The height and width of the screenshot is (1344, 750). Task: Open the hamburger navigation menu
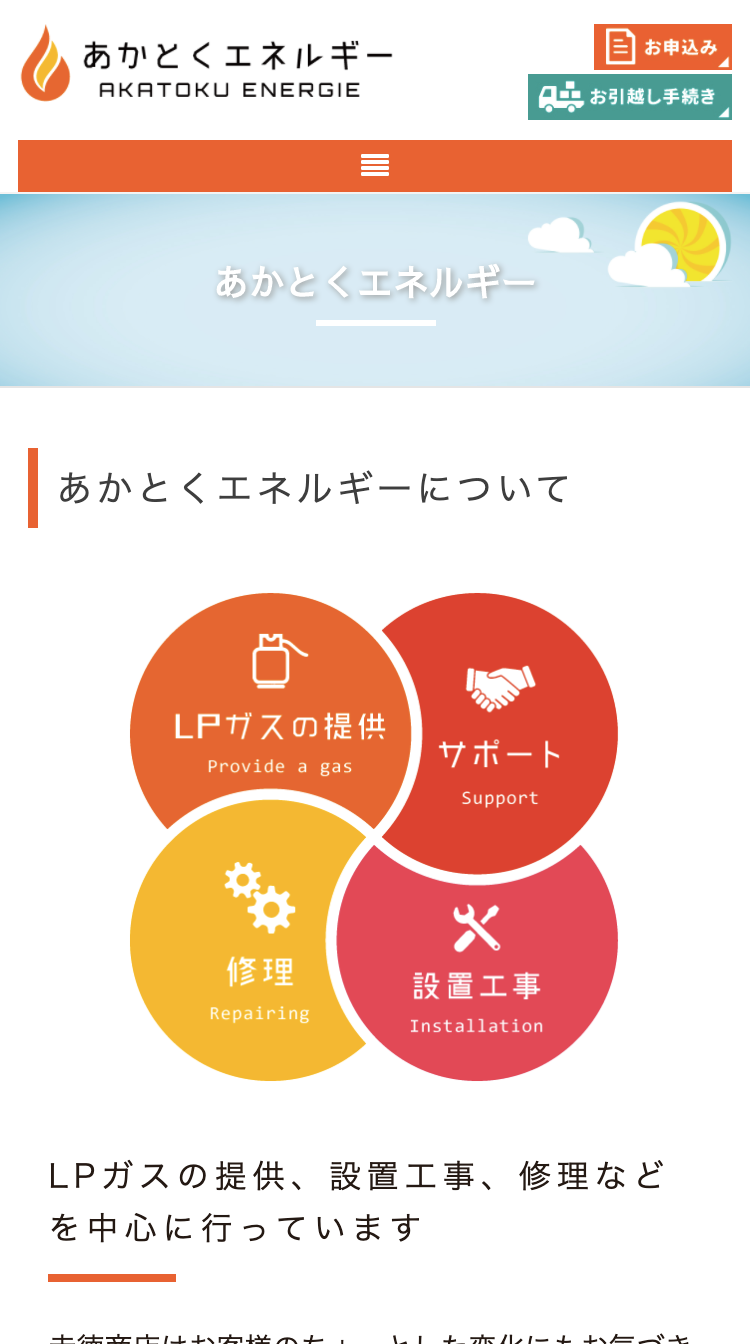[x=375, y=166]
